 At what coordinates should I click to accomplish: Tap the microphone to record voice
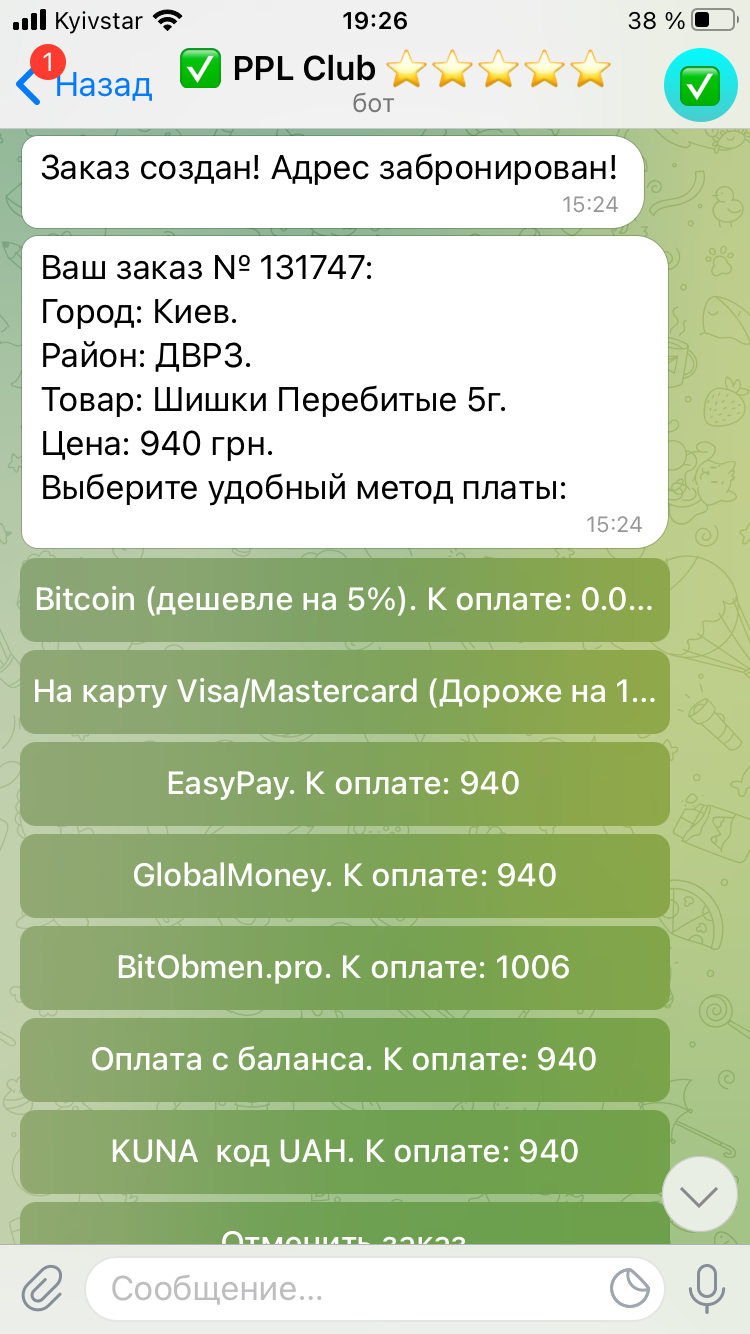(x=707, y=1289)
